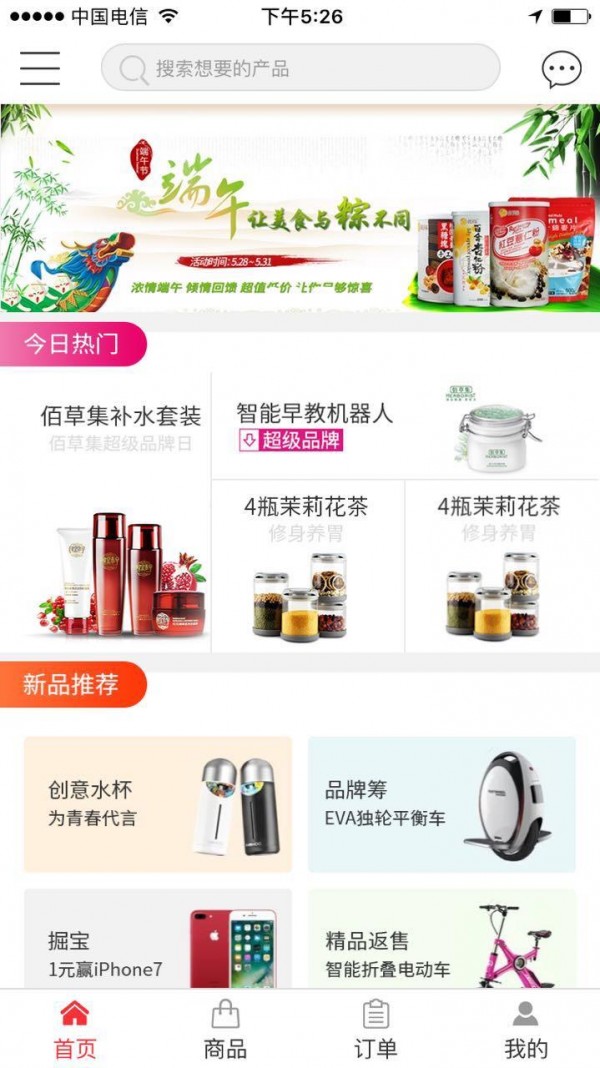Open the 佰草集补水套装 product card

click(106, 512)
